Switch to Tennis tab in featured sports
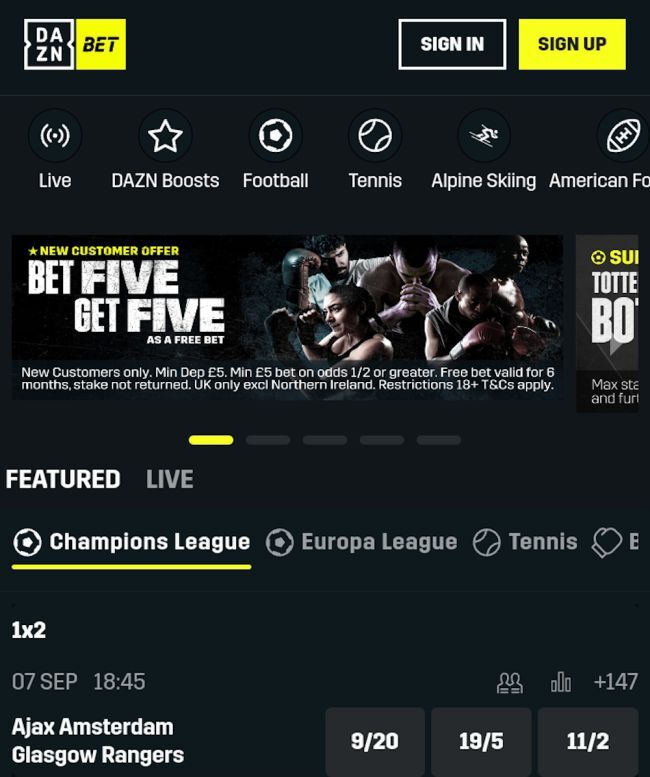The width and height of the screenshot is (650, 777). [x=526, y=542]
